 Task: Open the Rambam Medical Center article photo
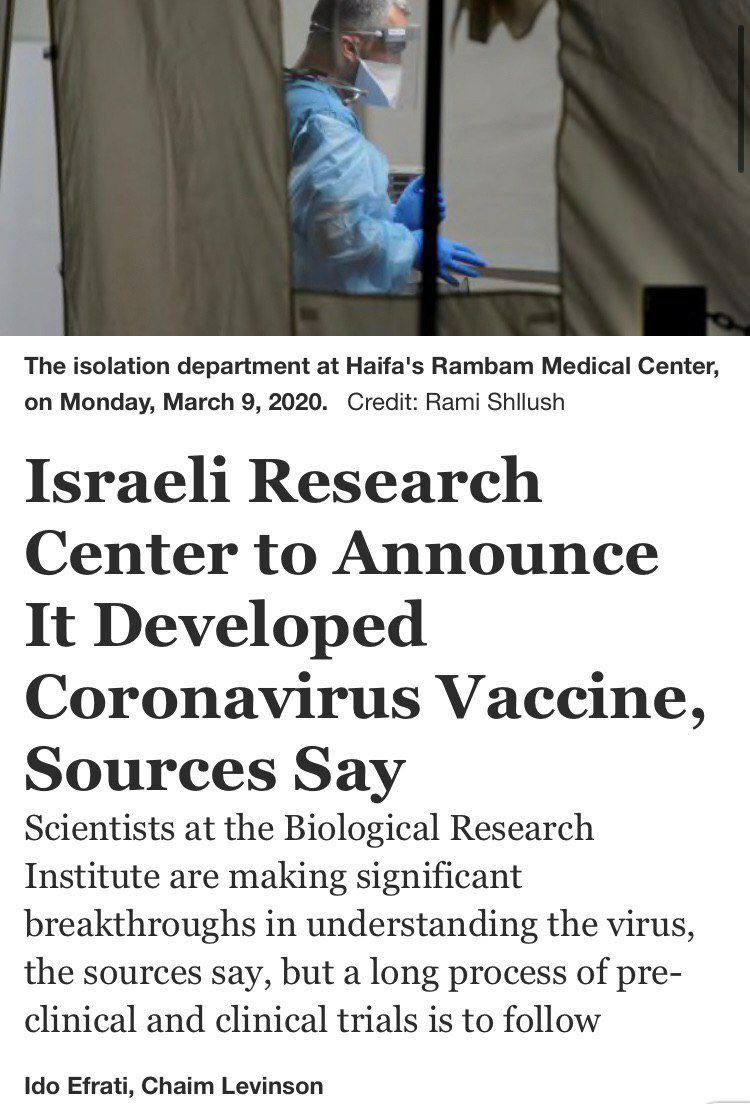point(375,168)
